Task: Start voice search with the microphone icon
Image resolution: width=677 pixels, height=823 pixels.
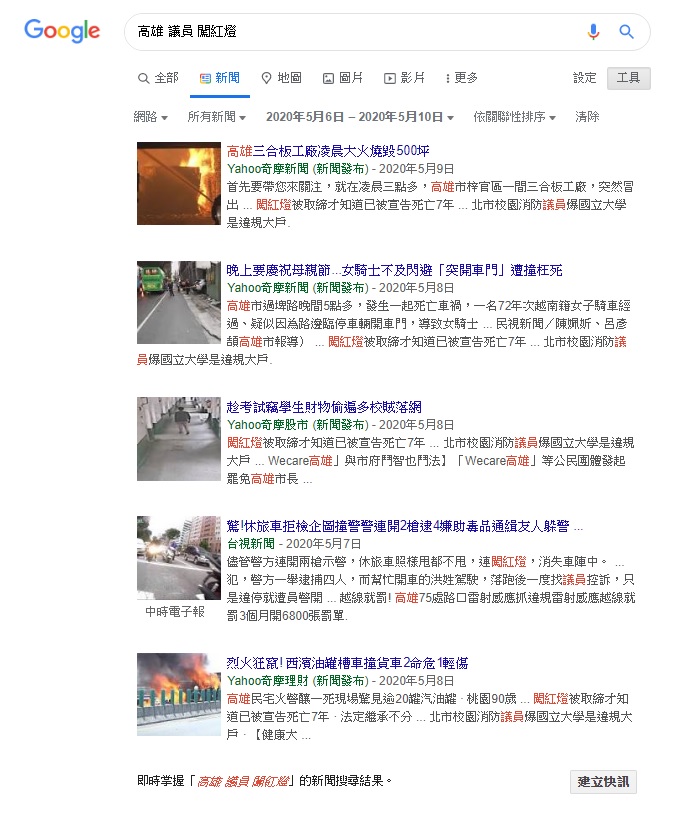Action: pos(593,32)
